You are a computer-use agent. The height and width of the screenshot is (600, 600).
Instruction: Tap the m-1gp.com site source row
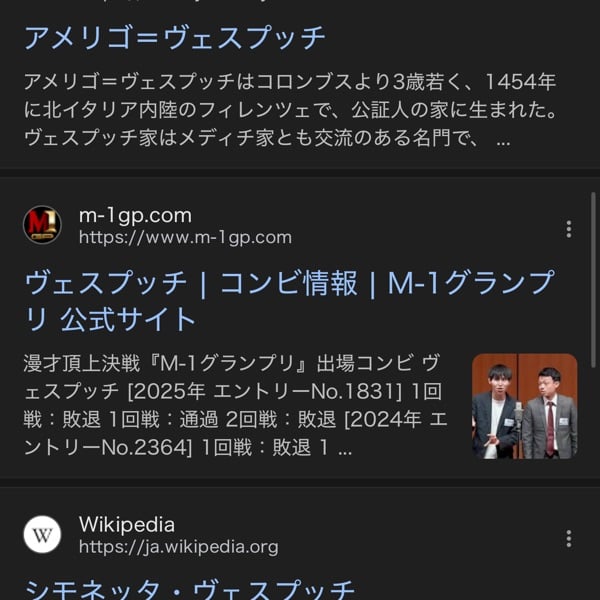coord(185,226)
